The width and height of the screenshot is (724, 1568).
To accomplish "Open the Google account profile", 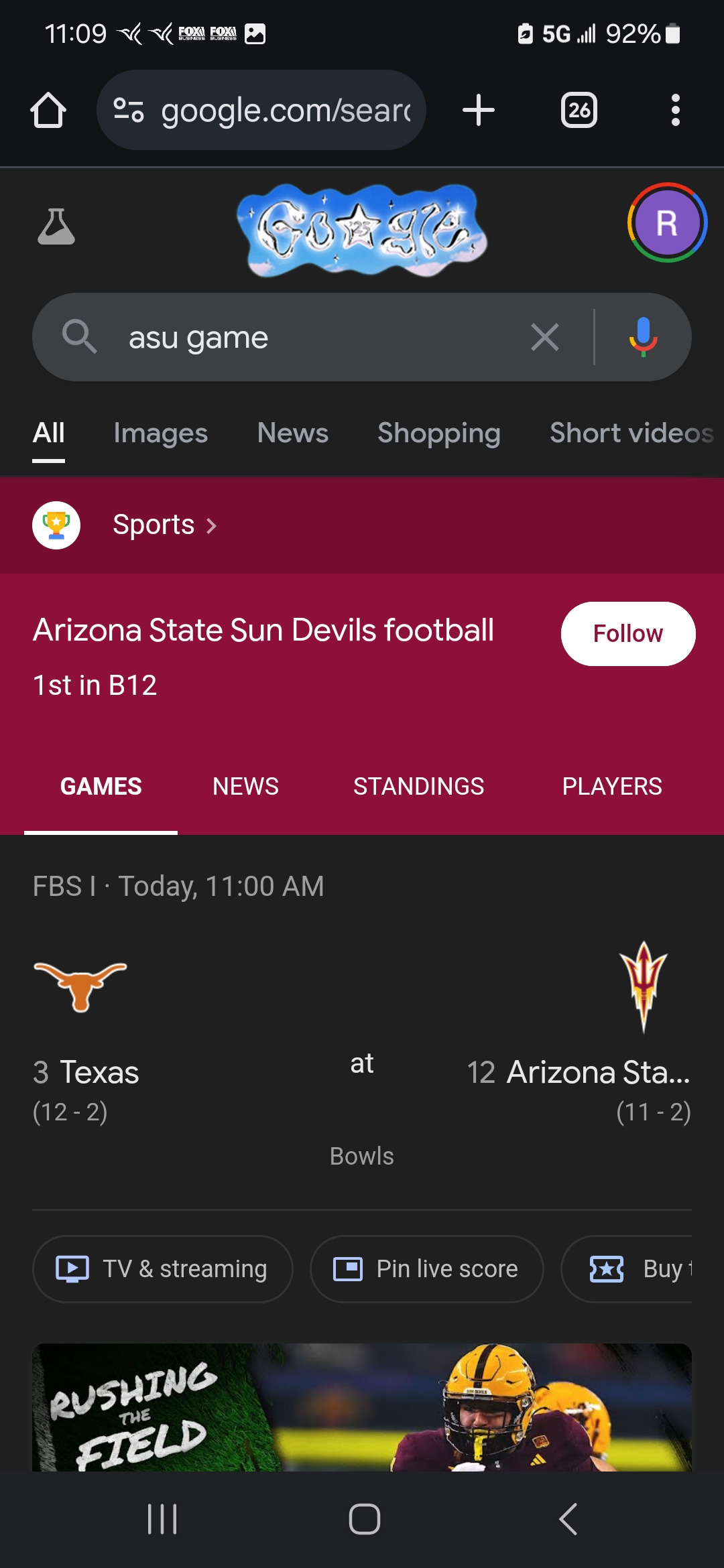I will pyautogui.click(x=666, y=222).
